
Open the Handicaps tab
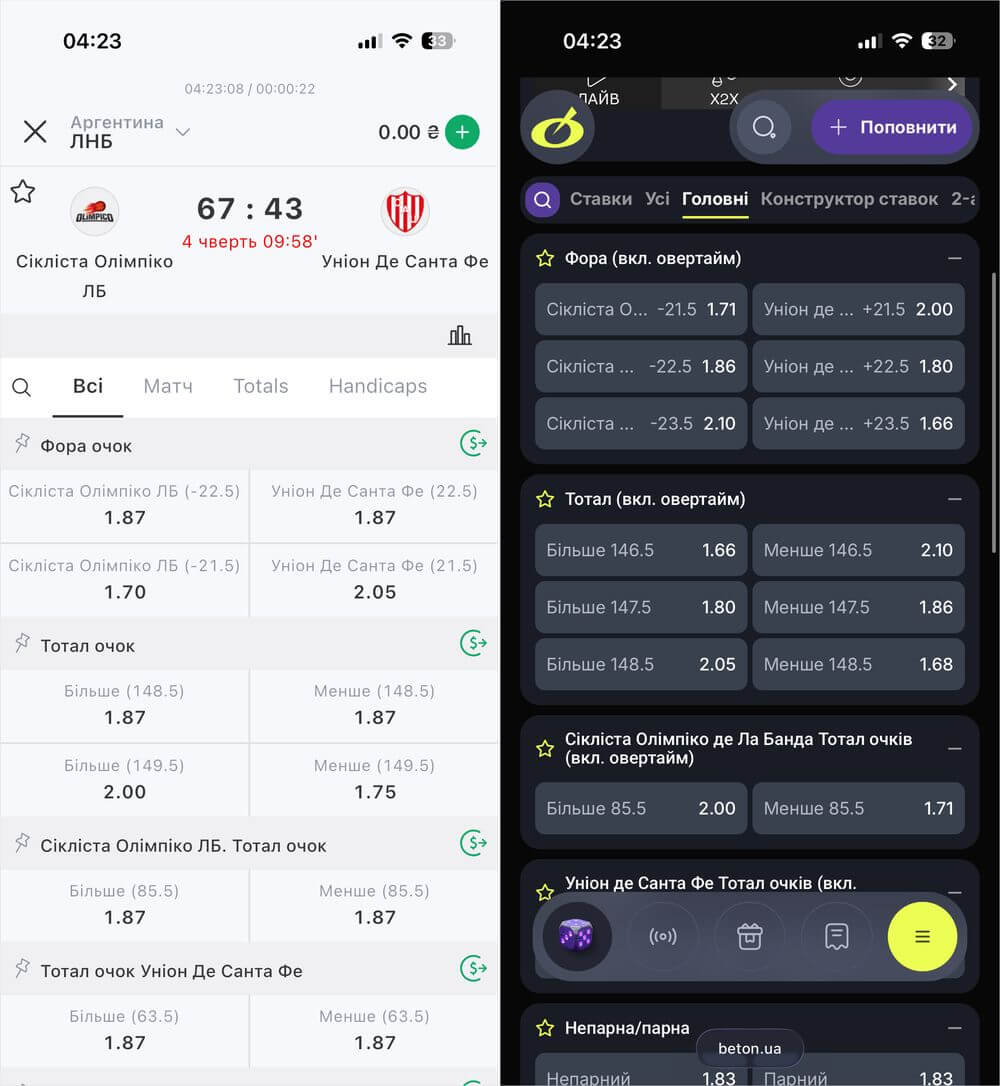(377, 386)
